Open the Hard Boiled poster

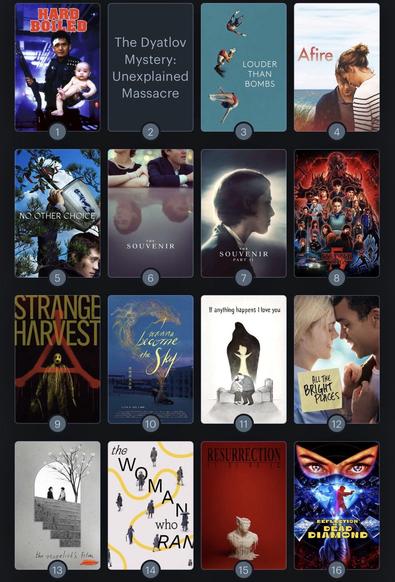(x=58, y=67)
